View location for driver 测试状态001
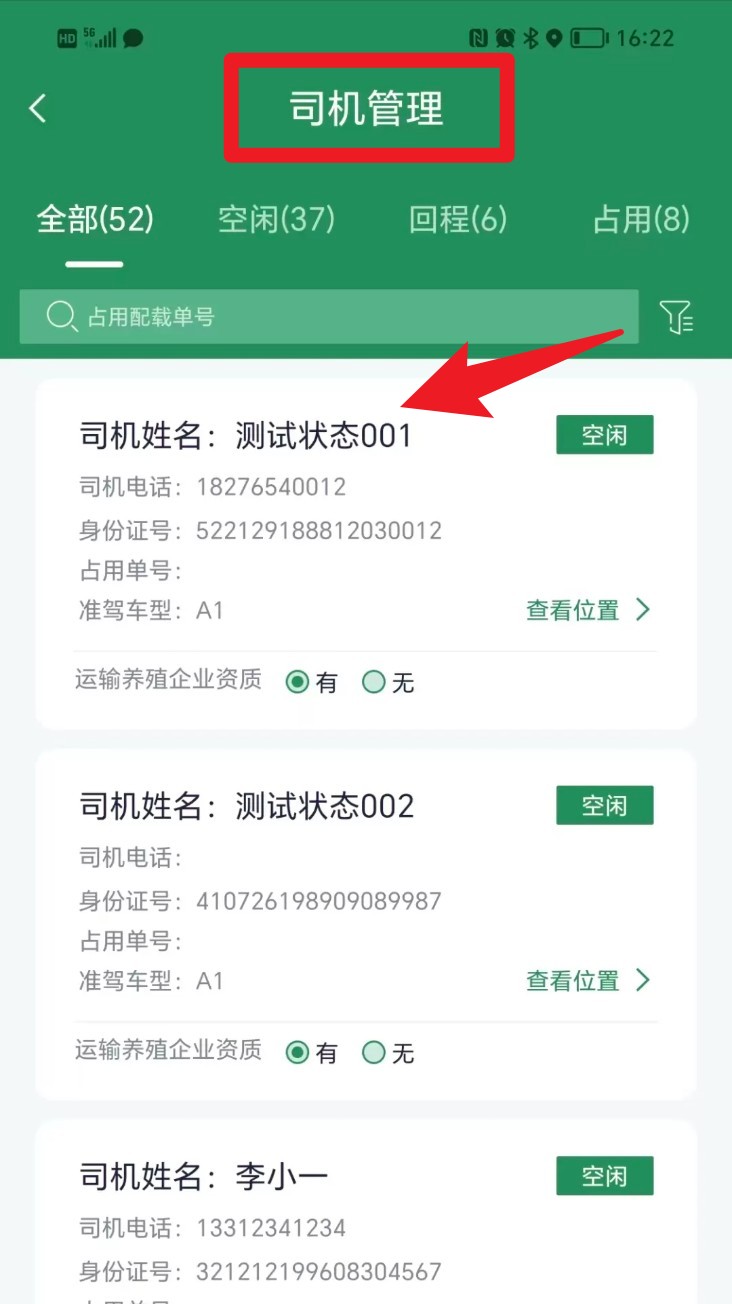732x1304 pixels. click(588, 610)
